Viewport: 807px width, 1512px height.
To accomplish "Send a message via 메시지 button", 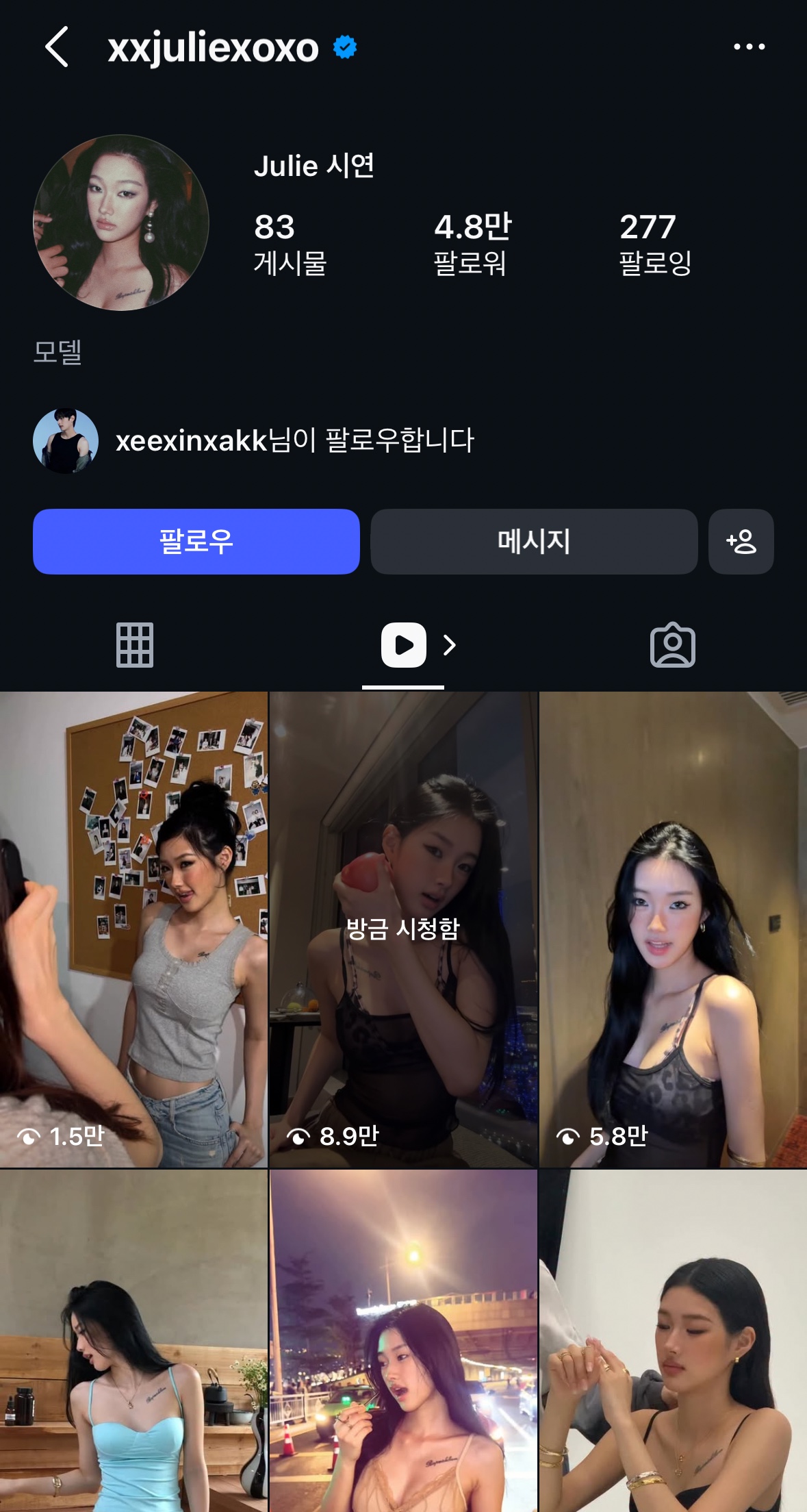I will pos(534,542).
